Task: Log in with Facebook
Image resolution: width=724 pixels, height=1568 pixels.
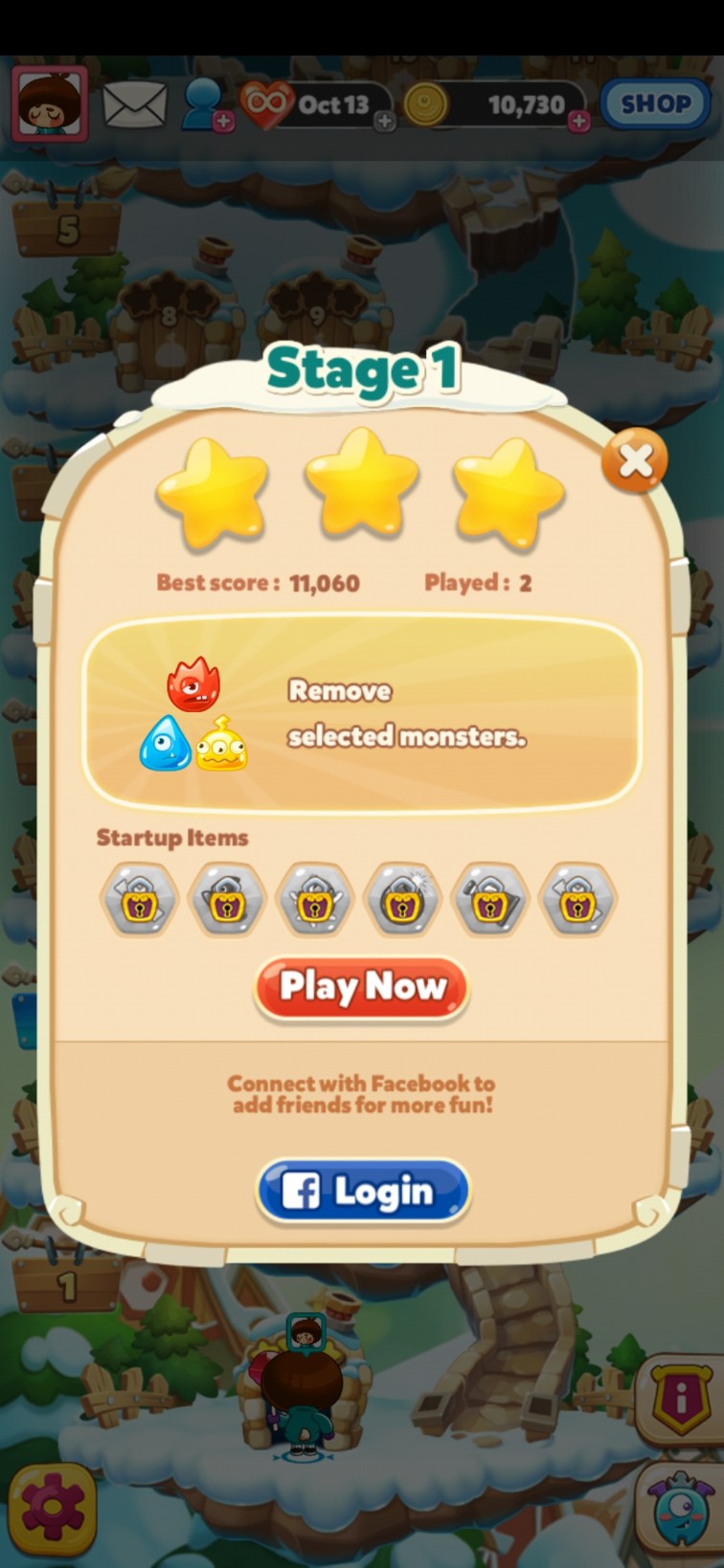Action: pos(363,1191)
